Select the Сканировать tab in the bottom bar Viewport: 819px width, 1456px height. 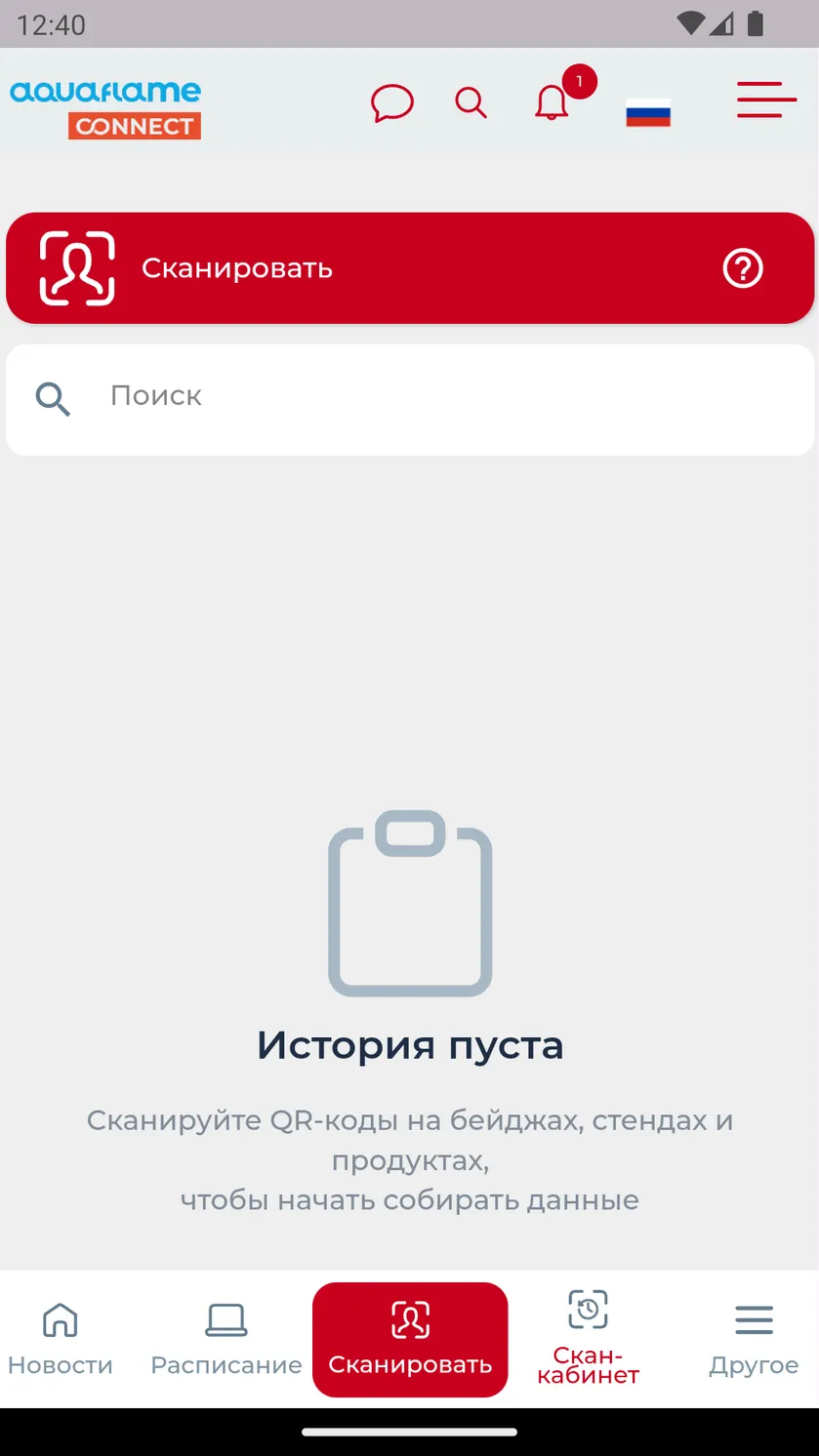coord(410,1339)
